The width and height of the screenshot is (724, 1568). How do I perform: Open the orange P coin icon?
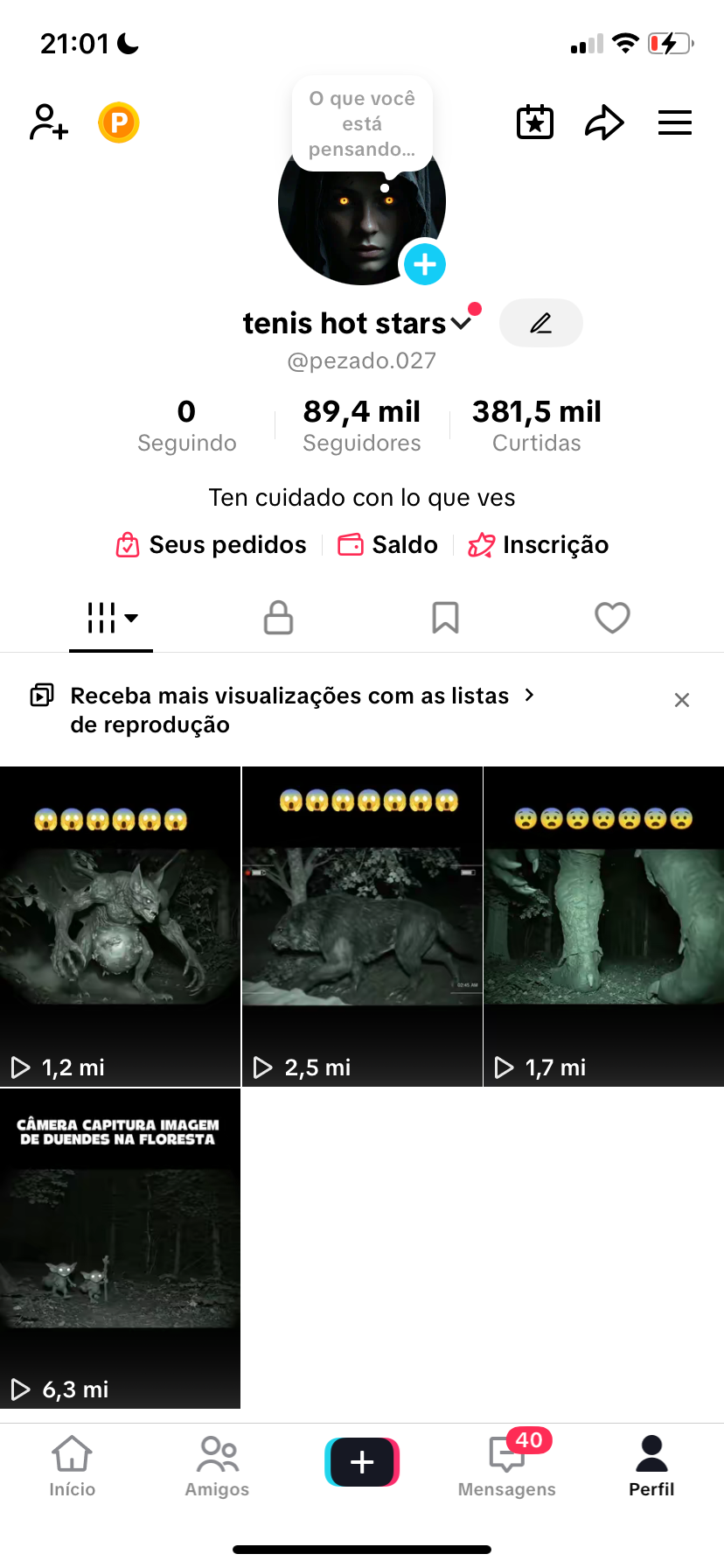[x=119, y=122]
